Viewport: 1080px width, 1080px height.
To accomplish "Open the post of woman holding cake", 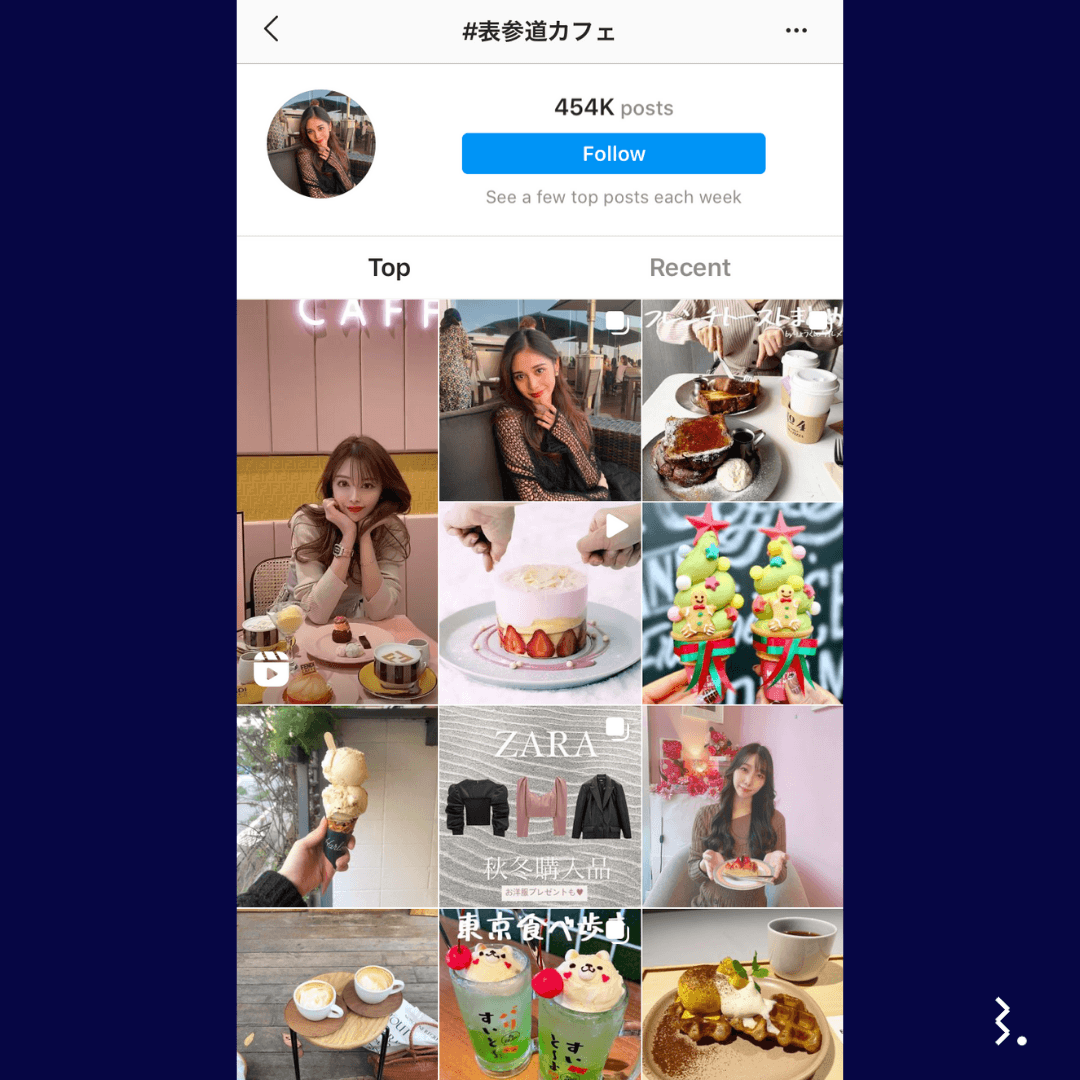I will 742,806.
